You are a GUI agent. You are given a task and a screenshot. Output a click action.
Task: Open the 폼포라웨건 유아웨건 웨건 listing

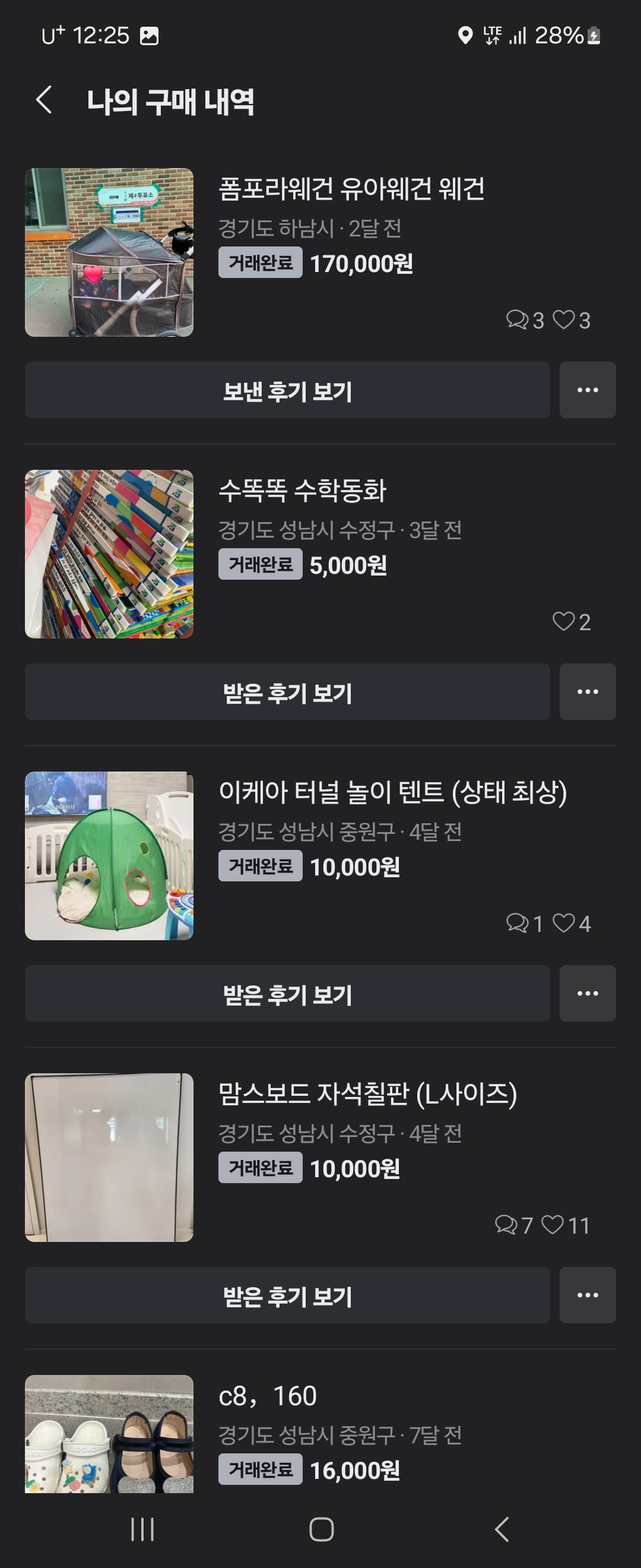(x=351, y=189)
